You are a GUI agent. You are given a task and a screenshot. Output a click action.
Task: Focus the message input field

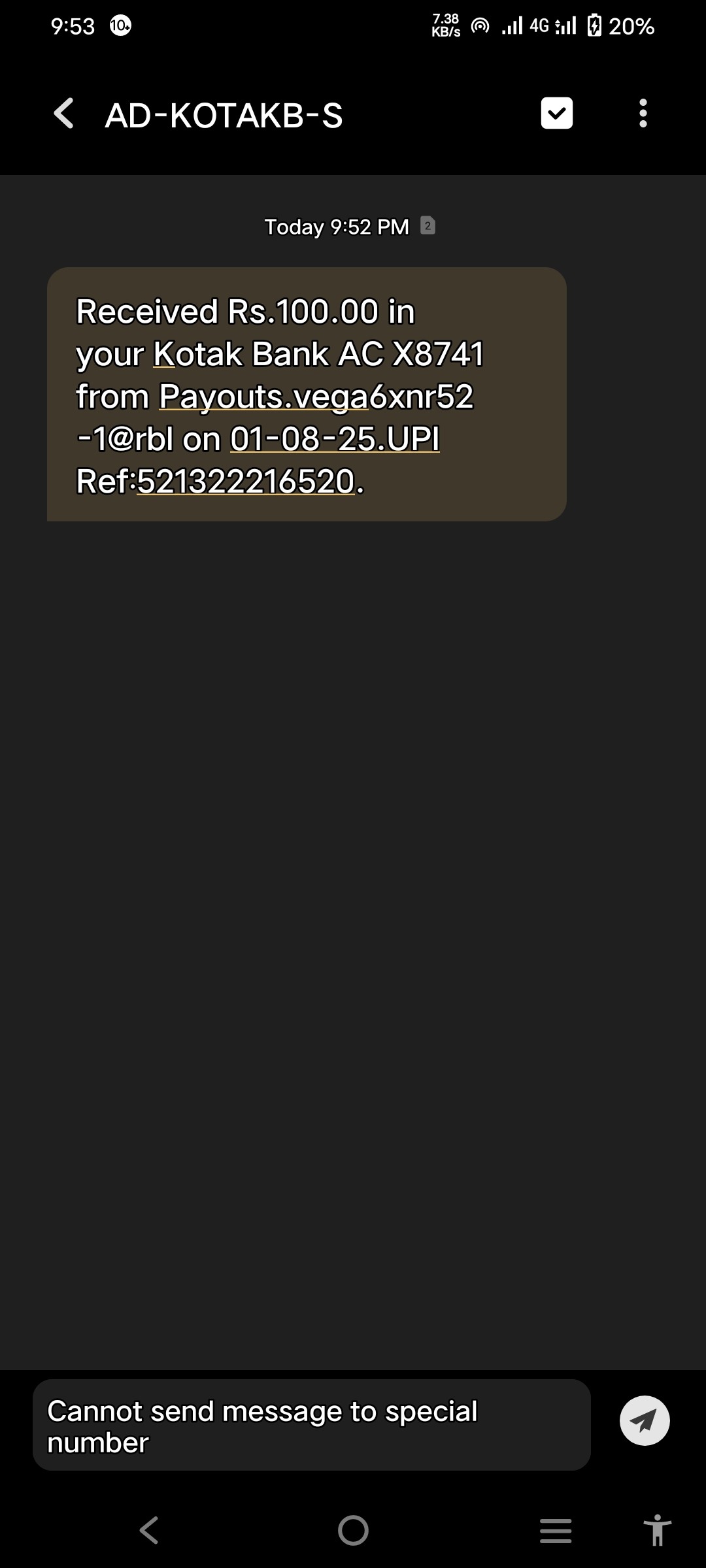[311, 1426]
